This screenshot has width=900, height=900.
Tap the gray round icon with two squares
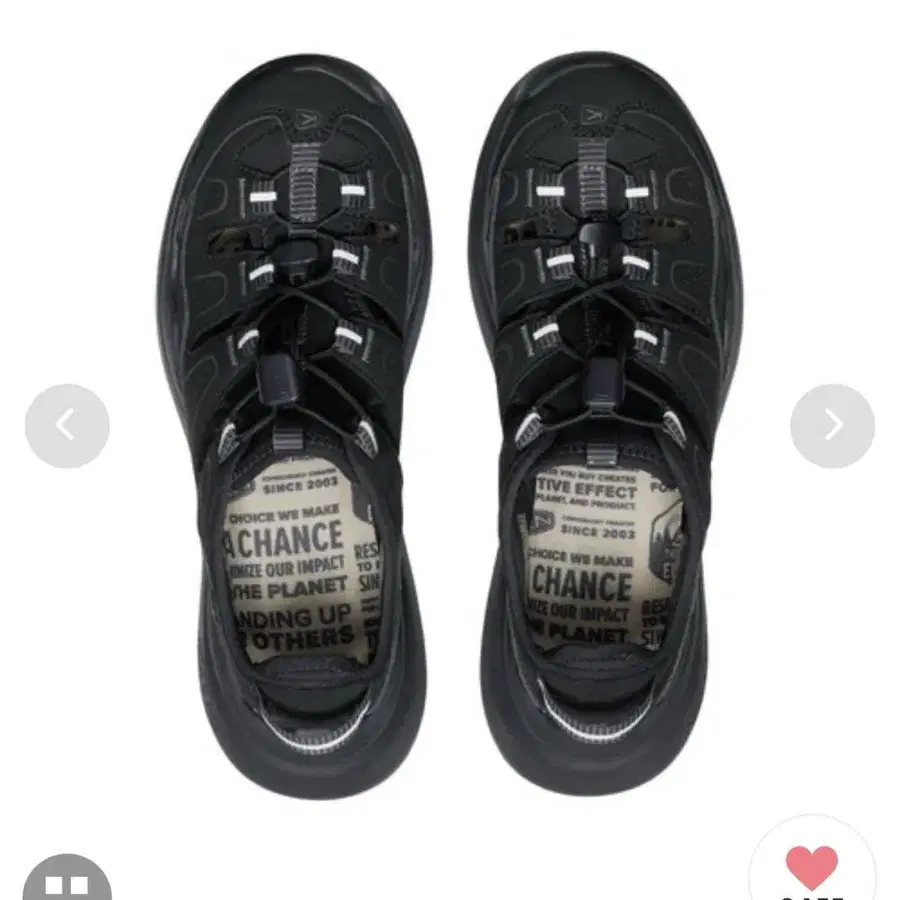click(x=67, y=880)
